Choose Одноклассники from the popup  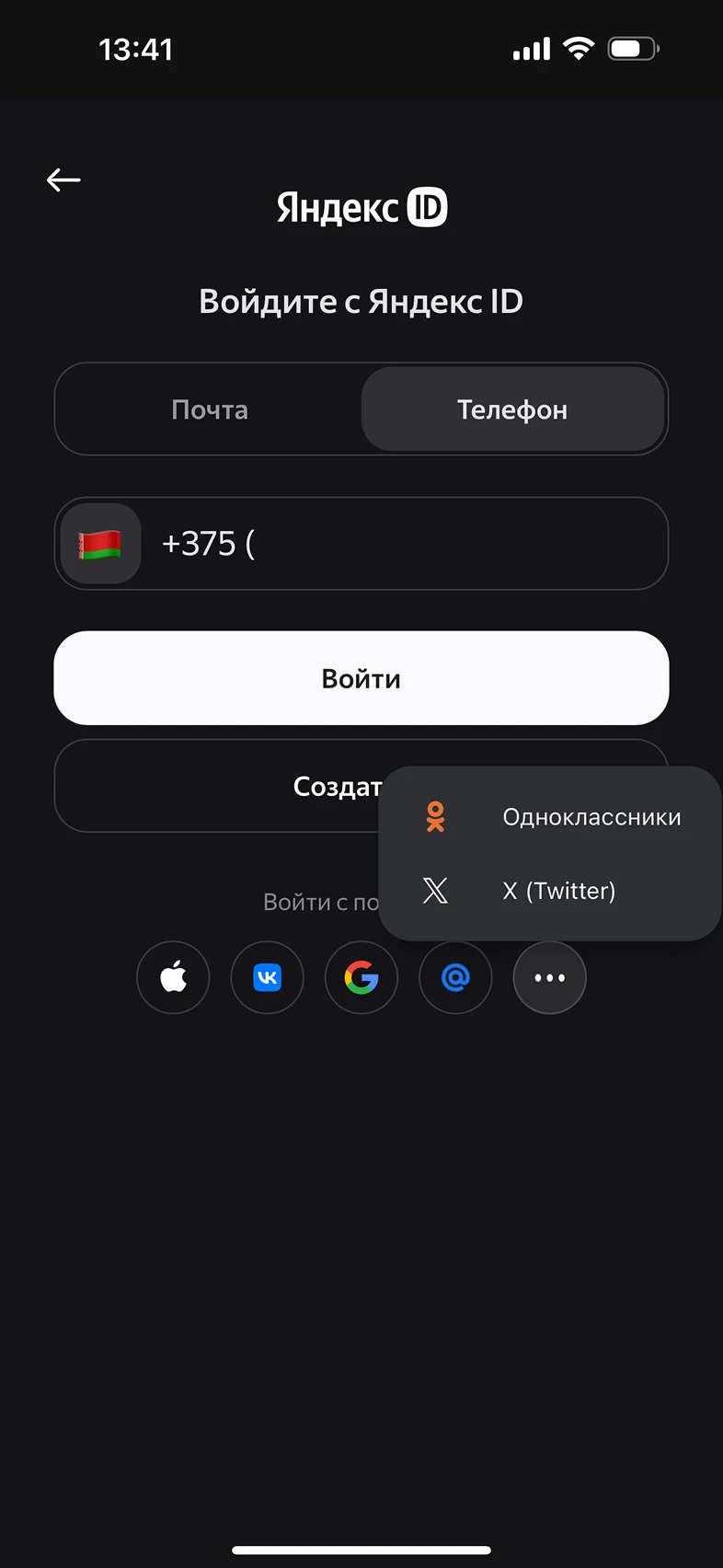pyautogui.click(x=552, y=817)
